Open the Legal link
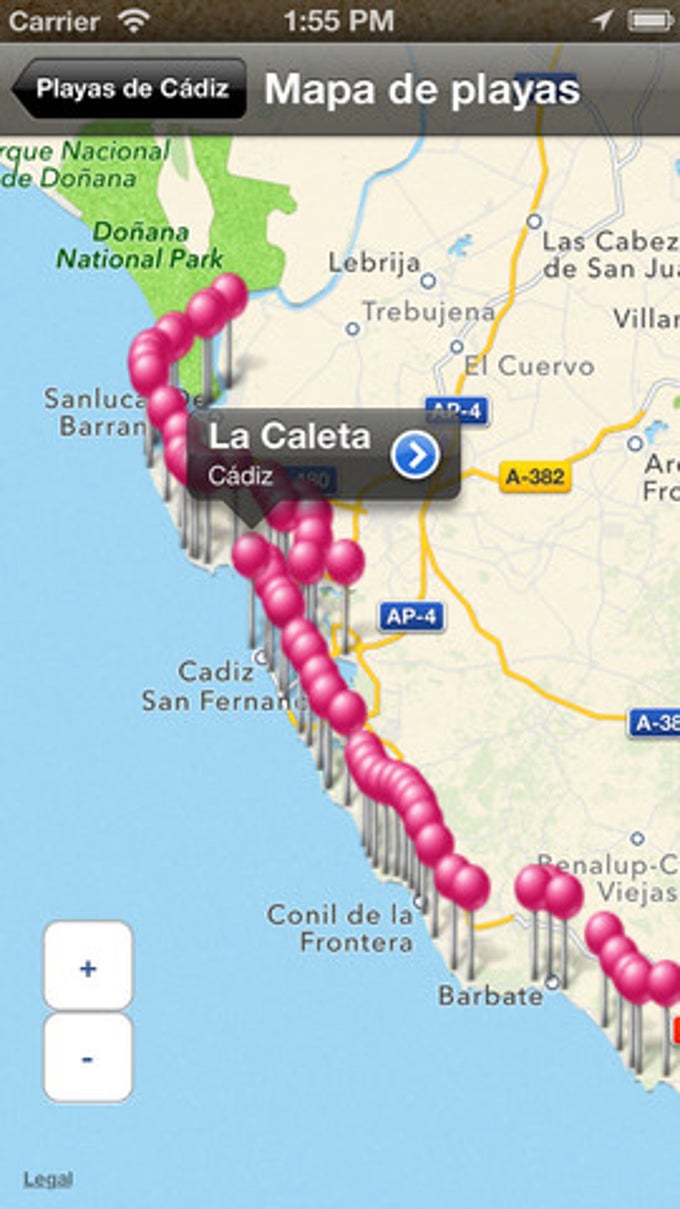 48,1179
